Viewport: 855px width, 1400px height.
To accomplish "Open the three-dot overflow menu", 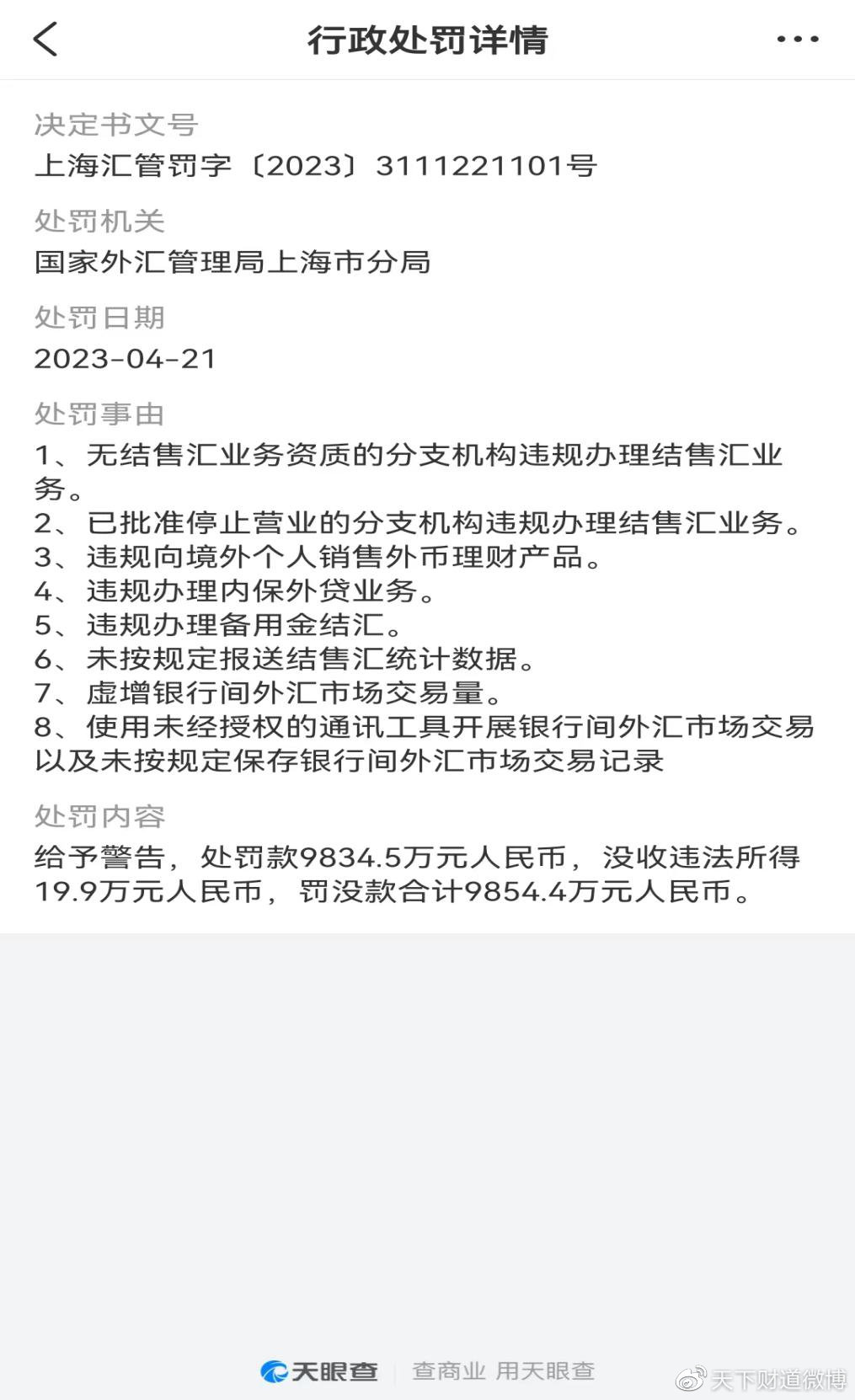I will (797, 40).
